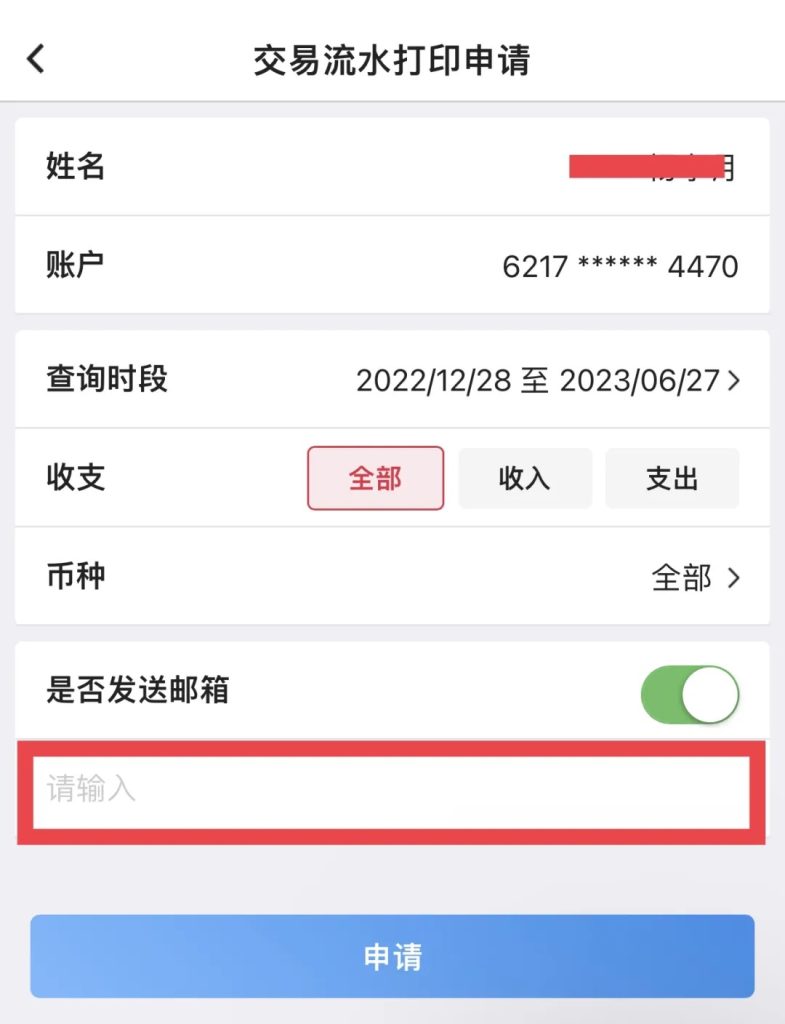785x1024 pixels.
Task: Open the 币种 currency selector
Action: [696, 577]
